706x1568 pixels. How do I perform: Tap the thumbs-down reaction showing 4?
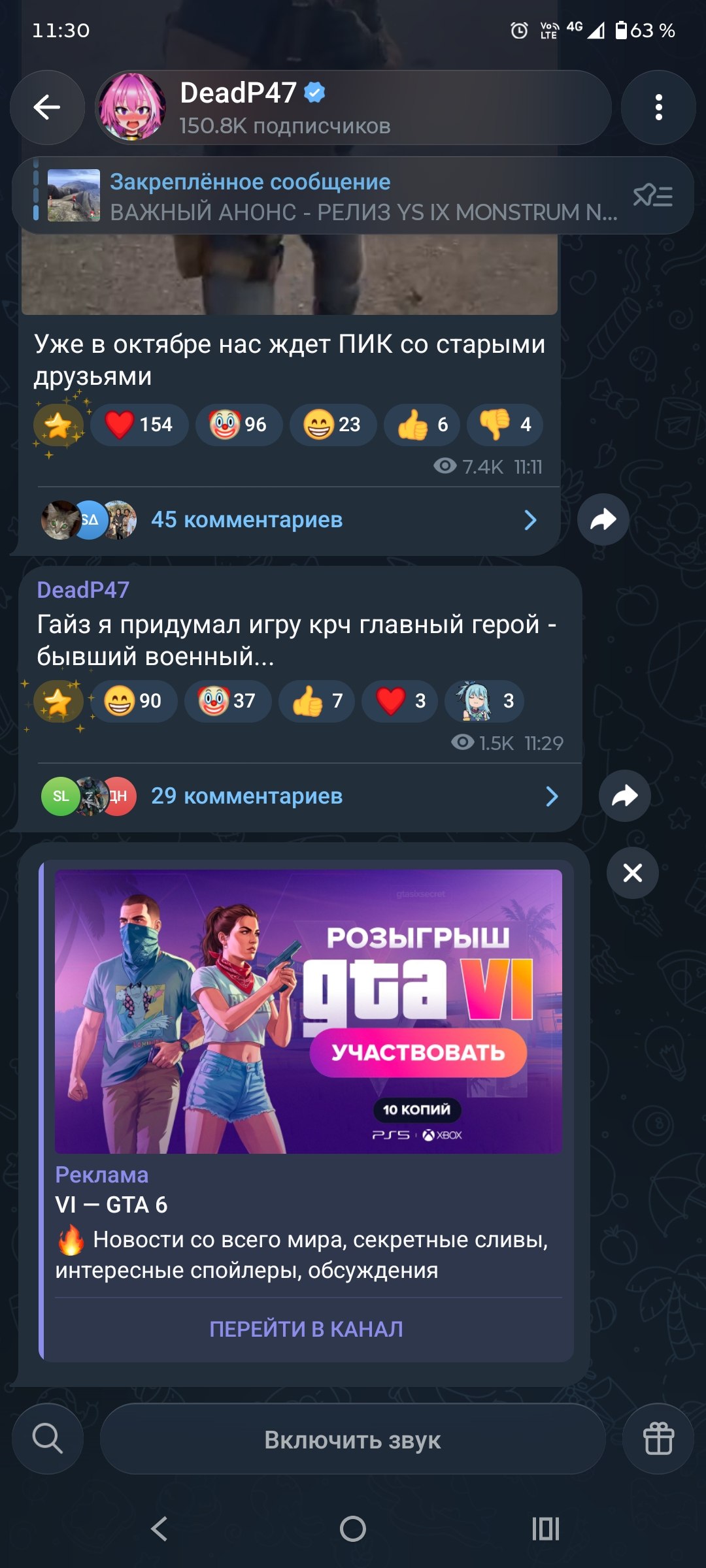coord(505,425)
